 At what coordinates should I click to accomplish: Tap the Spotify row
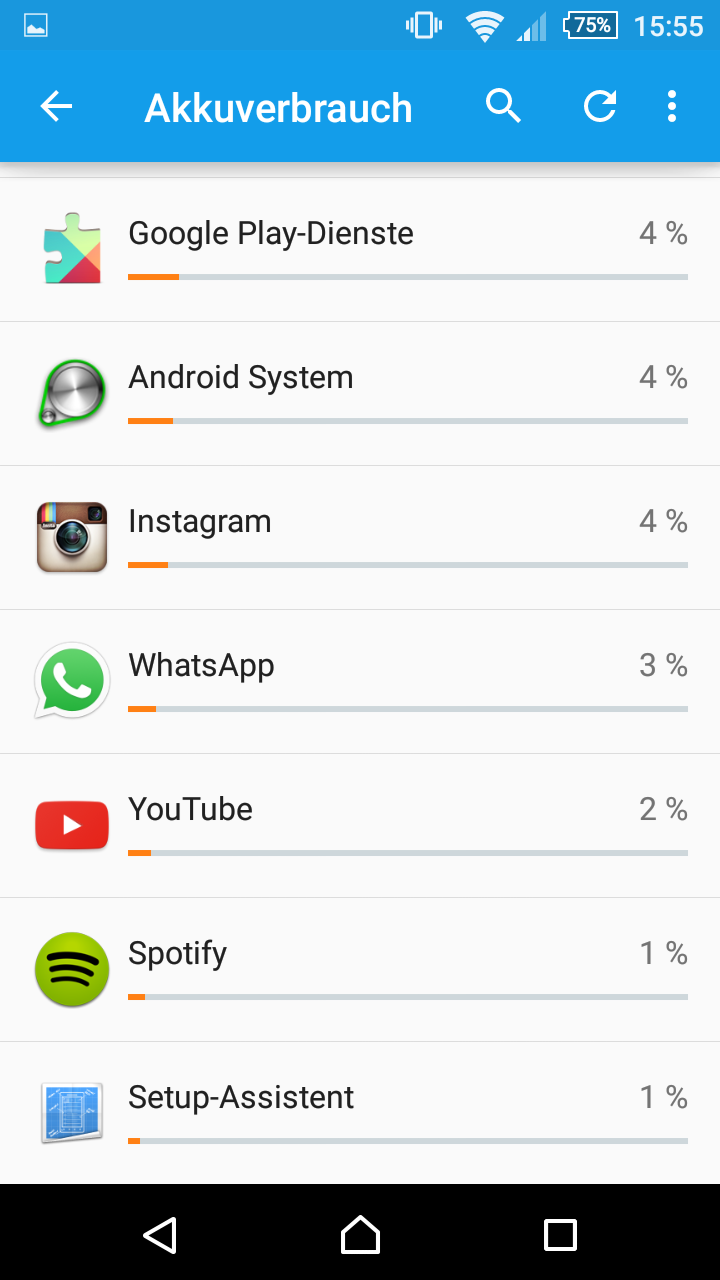click(360, 969)
